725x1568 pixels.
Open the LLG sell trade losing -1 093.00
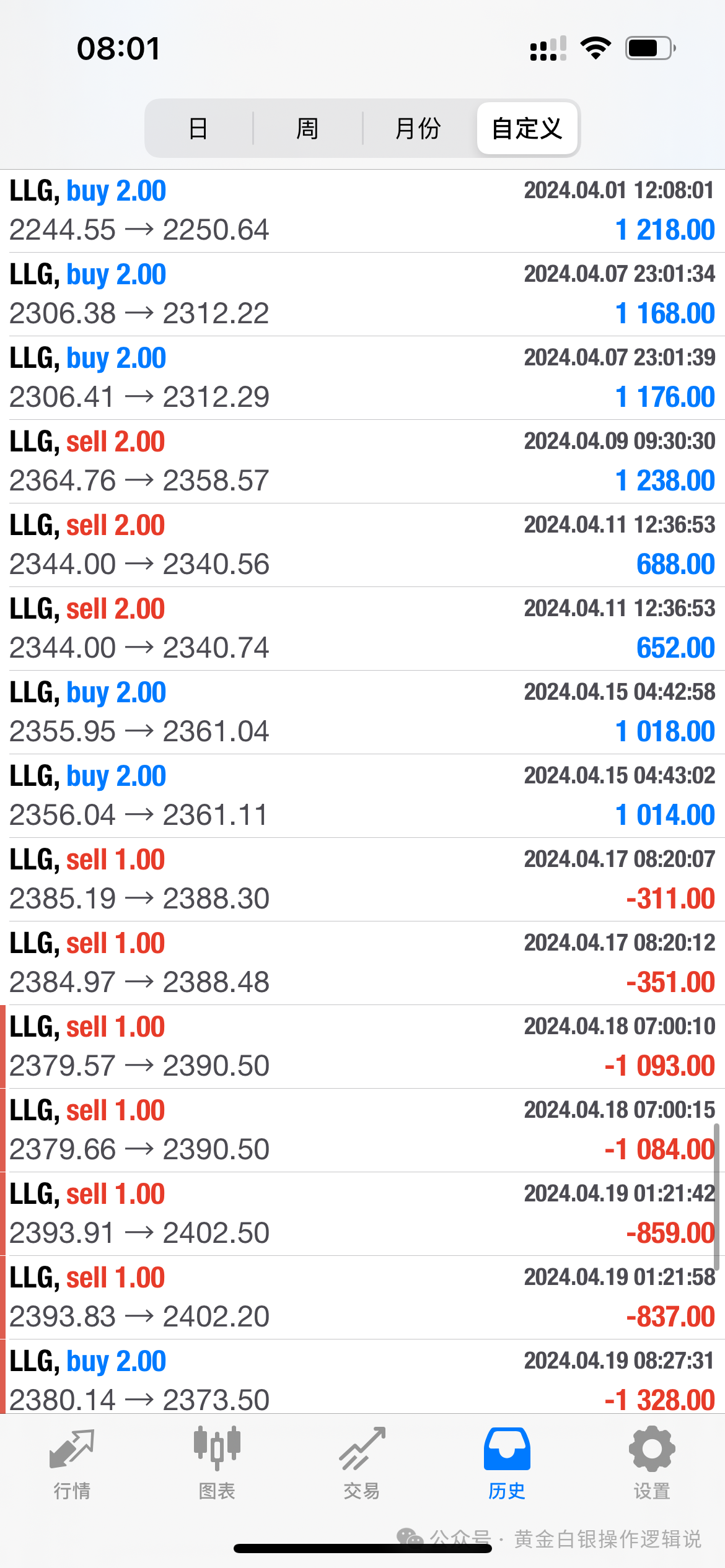[x=362, y=1047]
